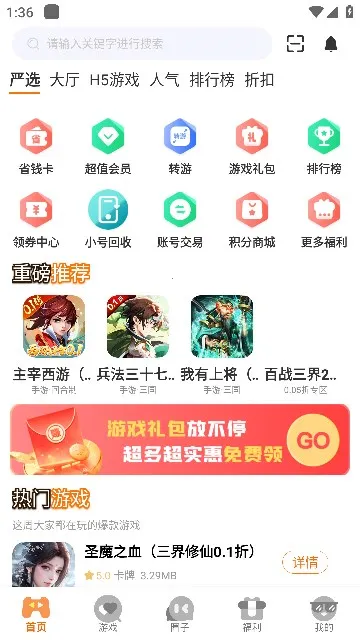Tap the GO button on gift banner
This screenshot has width=360, height=640.
313,440
